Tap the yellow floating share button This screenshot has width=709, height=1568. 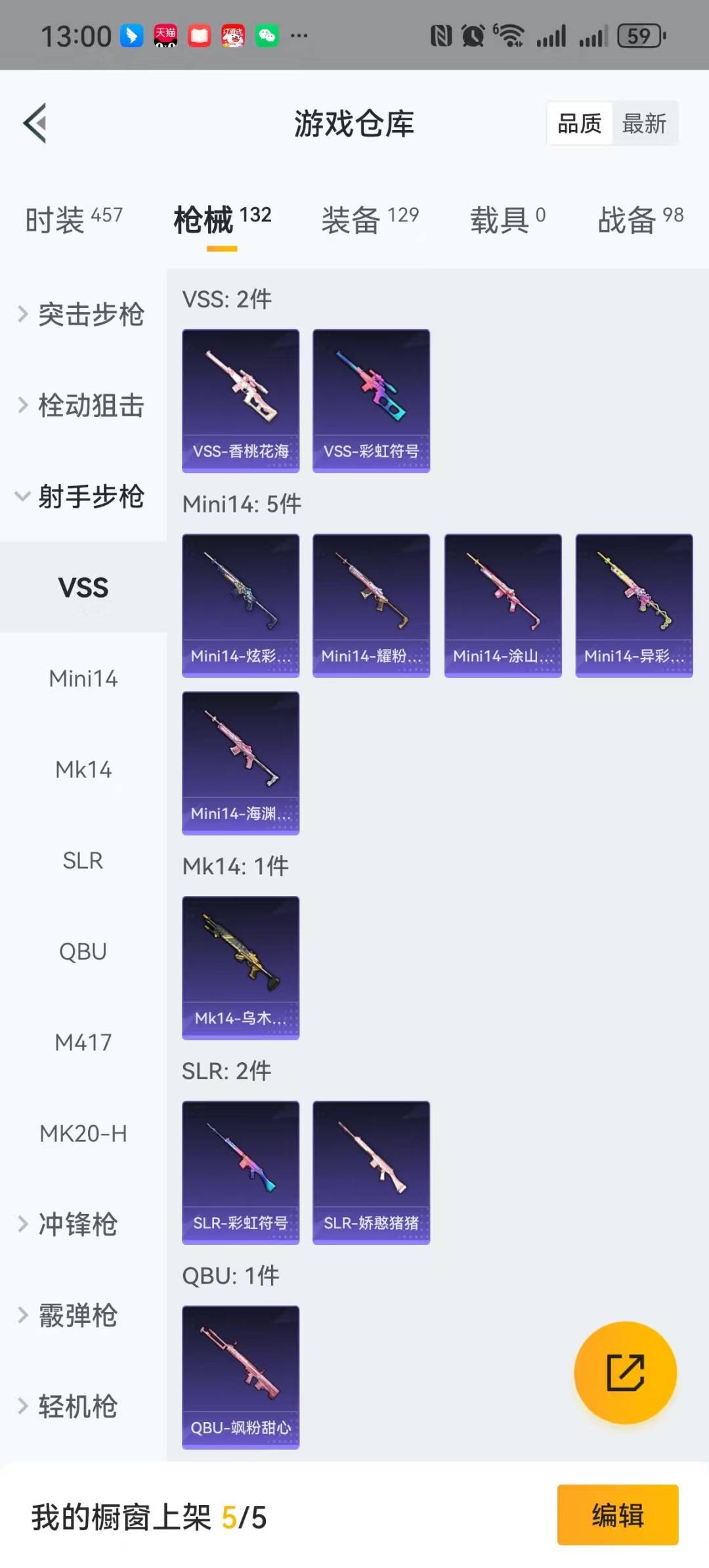[x=625, y=1372]
